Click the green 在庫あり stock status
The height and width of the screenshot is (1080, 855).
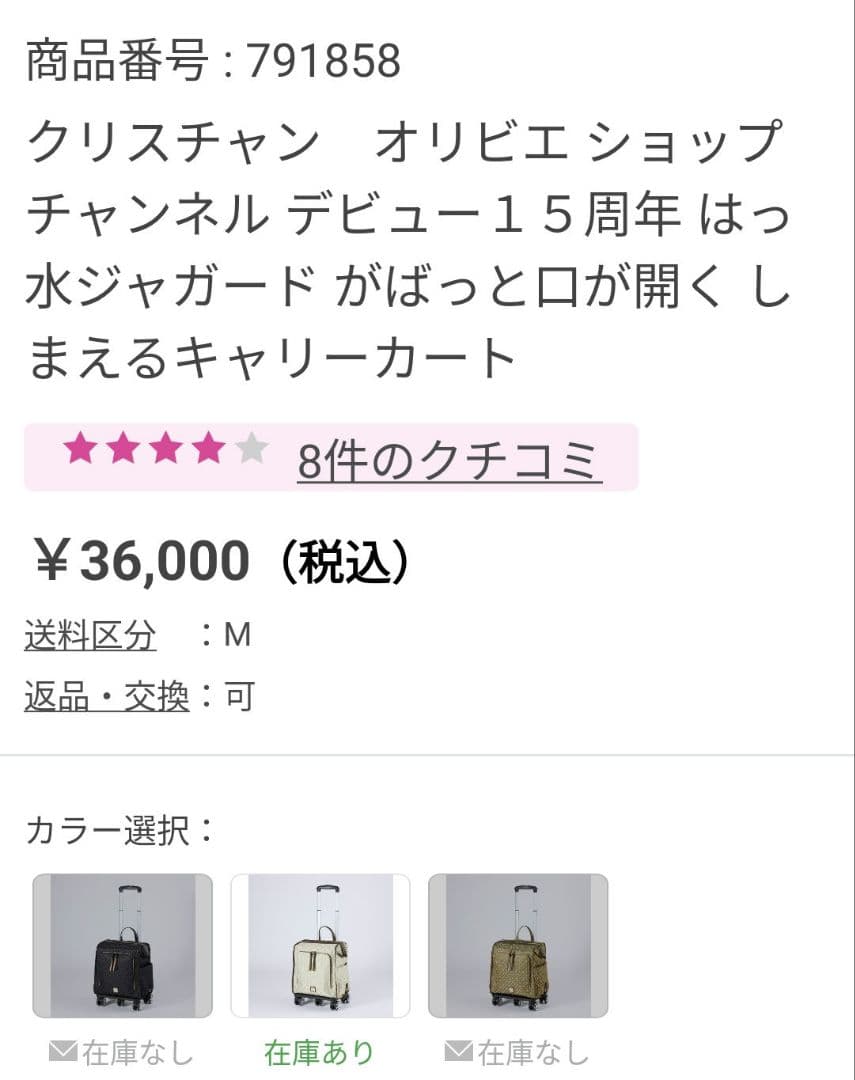[318, 1050]
